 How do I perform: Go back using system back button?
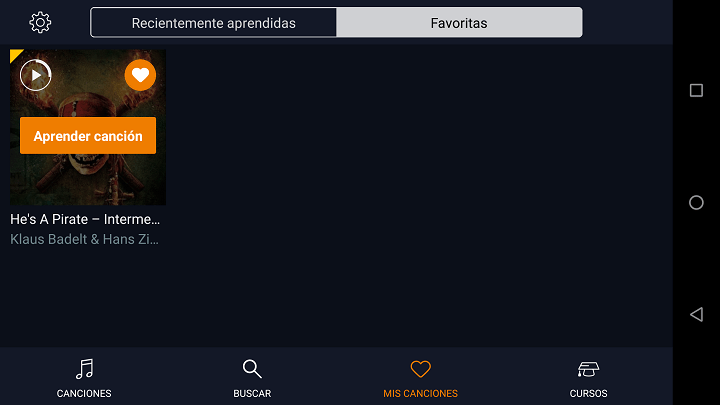(696, 314)
